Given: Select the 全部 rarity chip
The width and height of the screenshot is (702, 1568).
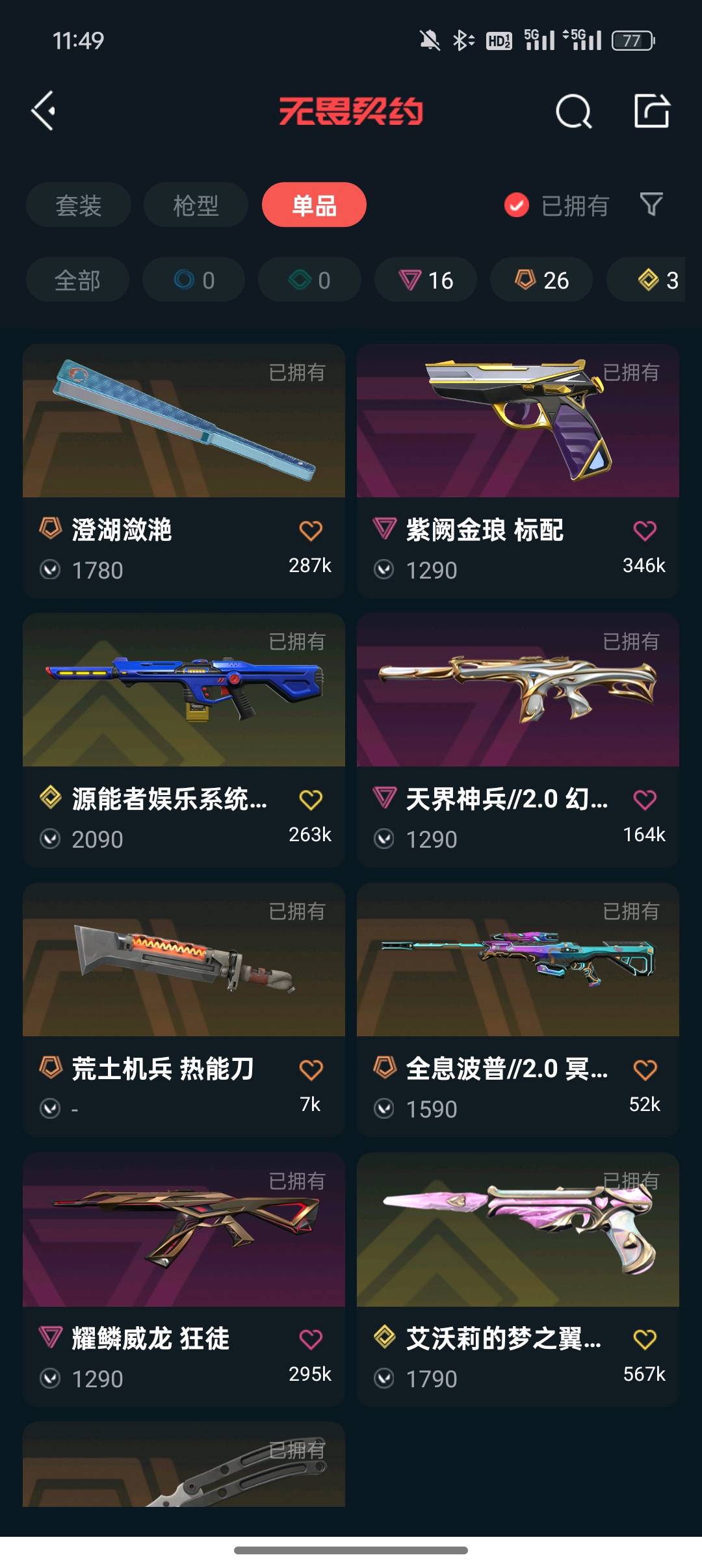Looking at the screenshot, I should [x=77, y=280].
